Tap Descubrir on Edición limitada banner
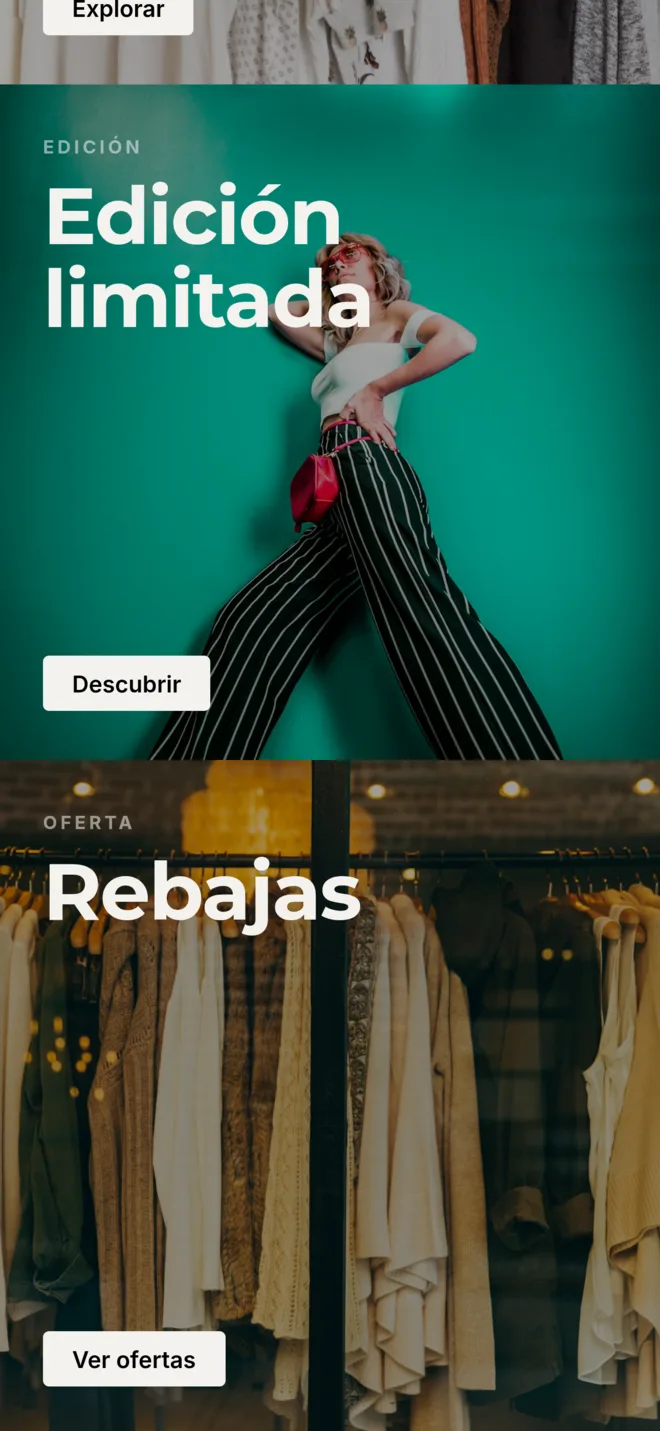660x1431 pixels. [x=126, y=684]
